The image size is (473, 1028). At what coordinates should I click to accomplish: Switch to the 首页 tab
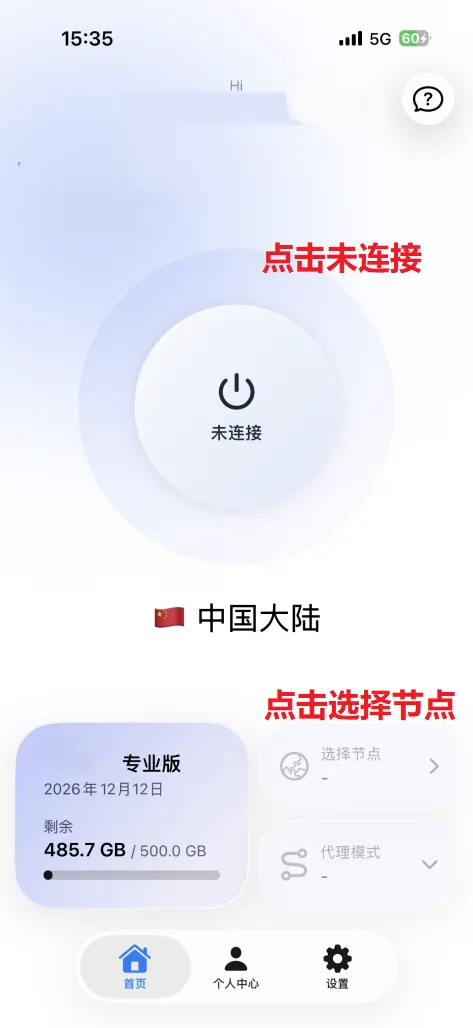click(x=135, y=967)
